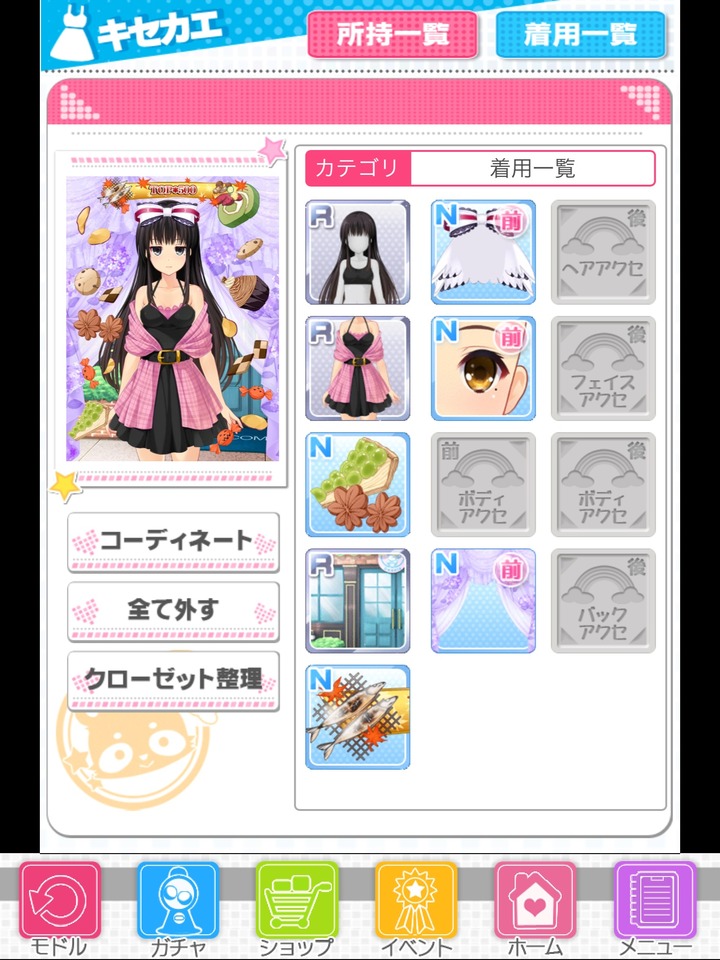Tap the コーディネート button

click(x=173, y=541)
